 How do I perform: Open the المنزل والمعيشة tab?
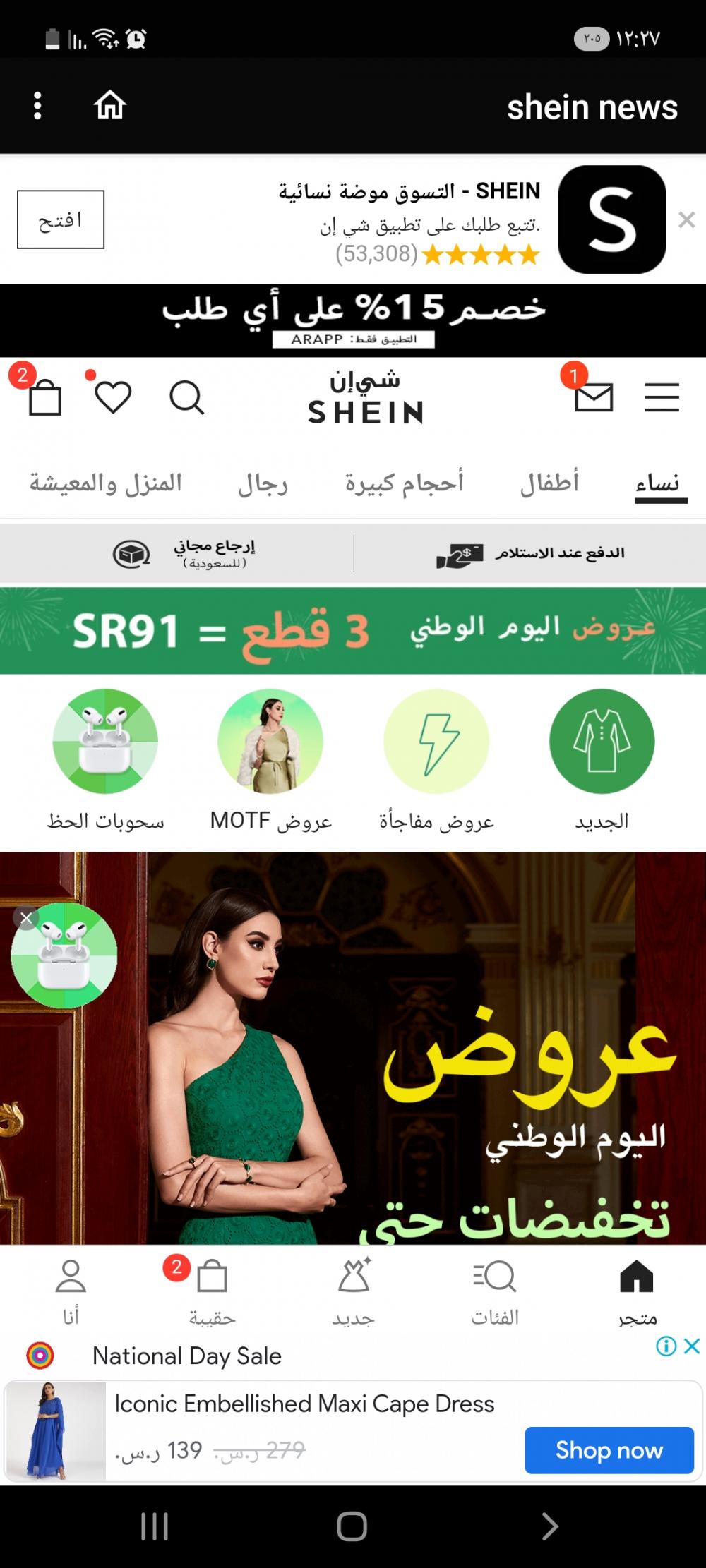pyautogui.click(x=105, y=483)
